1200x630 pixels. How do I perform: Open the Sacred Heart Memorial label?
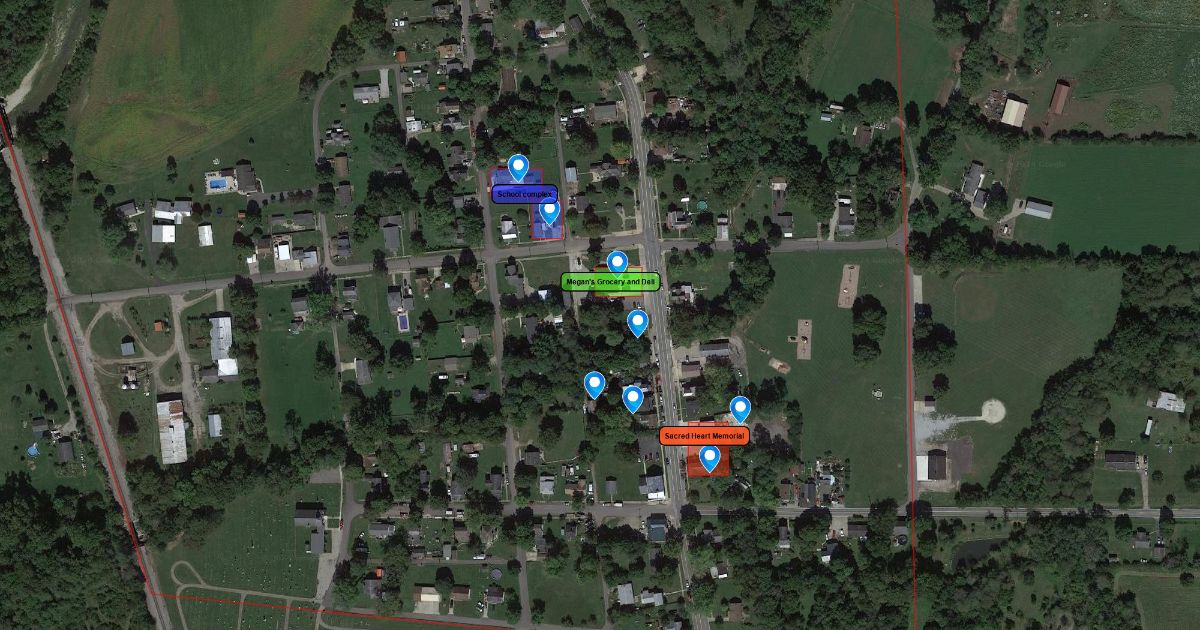tap(704, 436)
